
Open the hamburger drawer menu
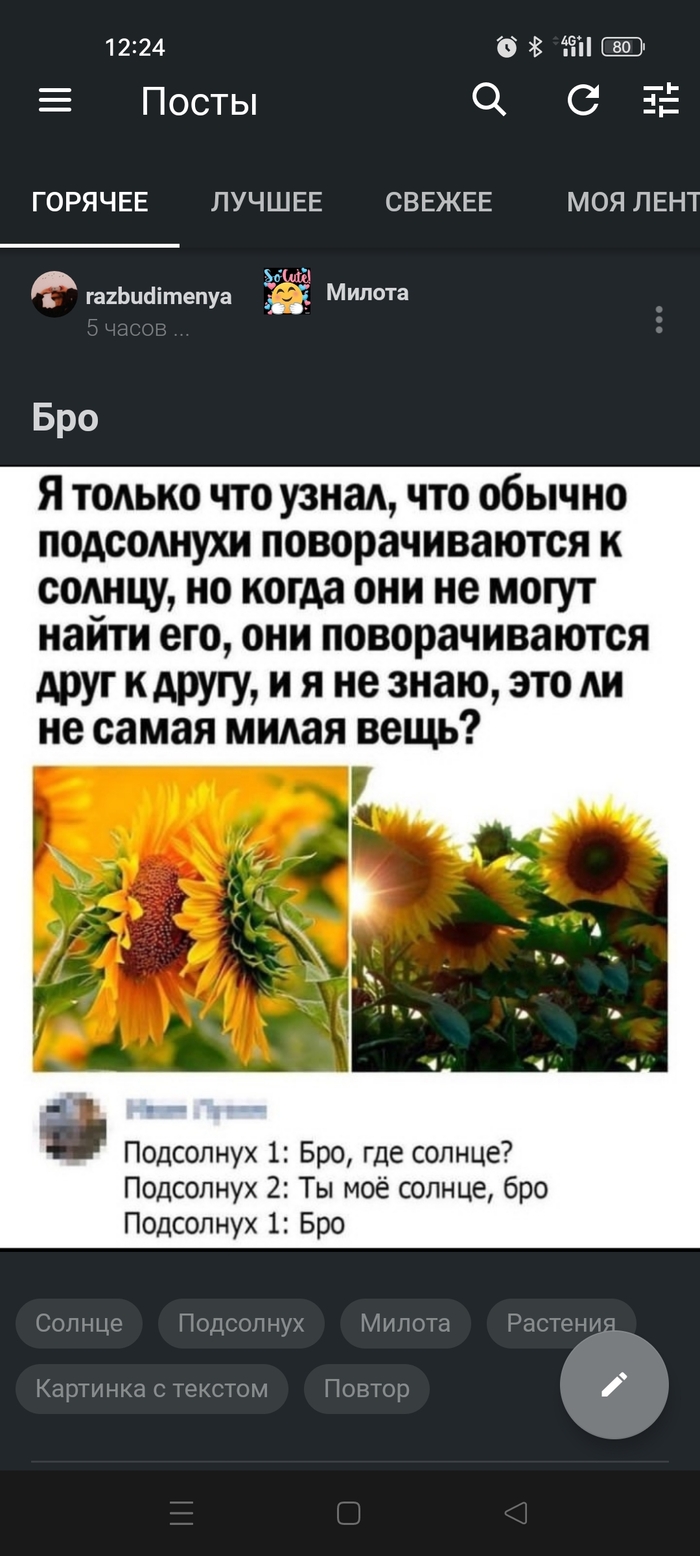point(55,100)
